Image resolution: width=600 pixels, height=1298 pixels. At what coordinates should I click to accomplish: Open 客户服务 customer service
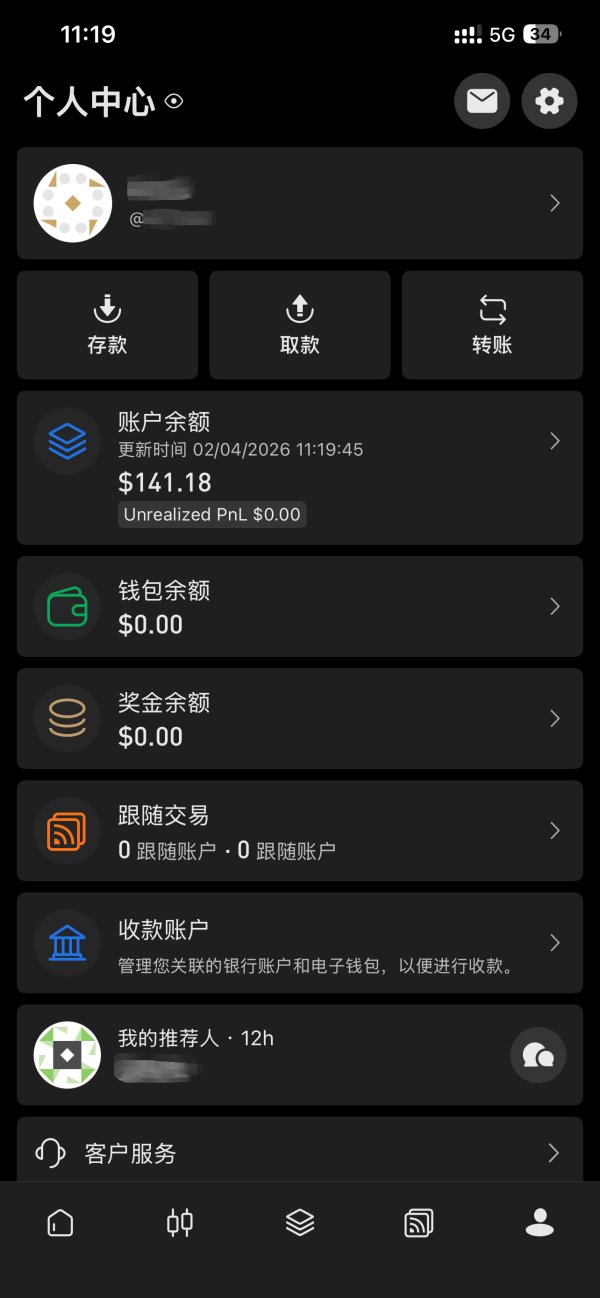300,1153
